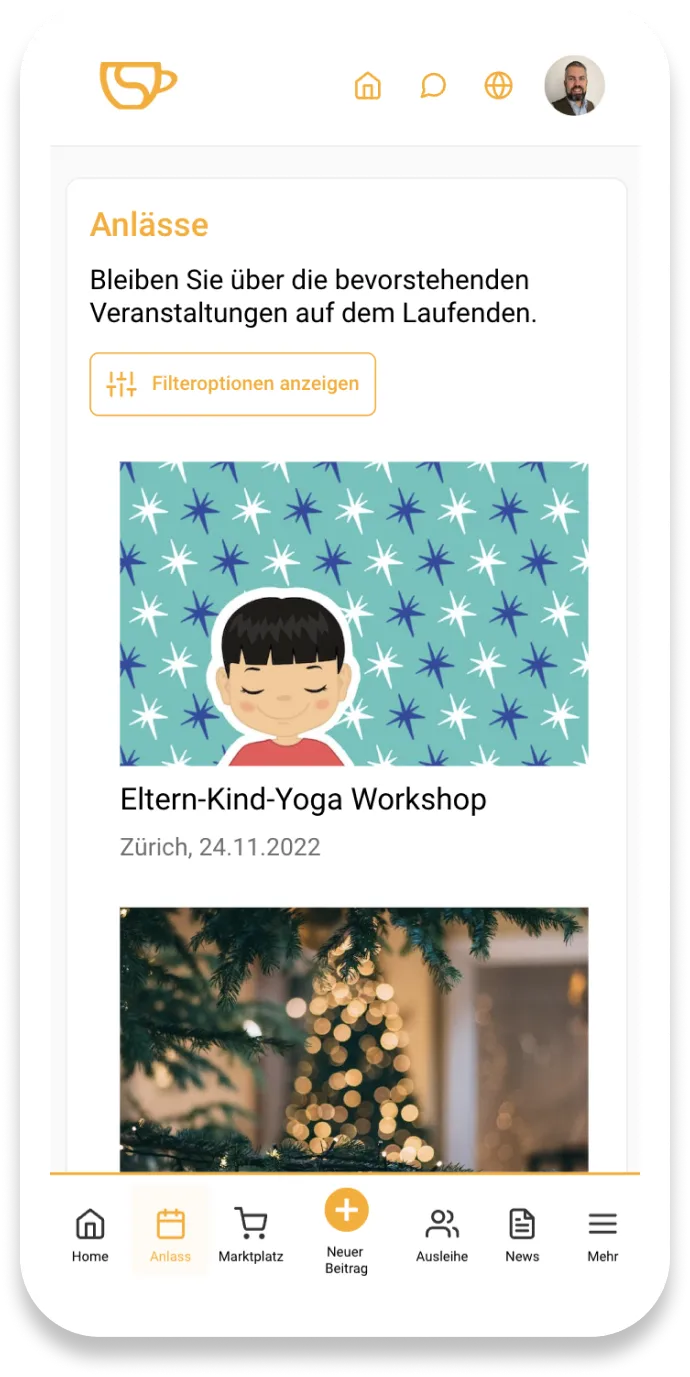Open the Mehr menu

[x=602, y=1234]
